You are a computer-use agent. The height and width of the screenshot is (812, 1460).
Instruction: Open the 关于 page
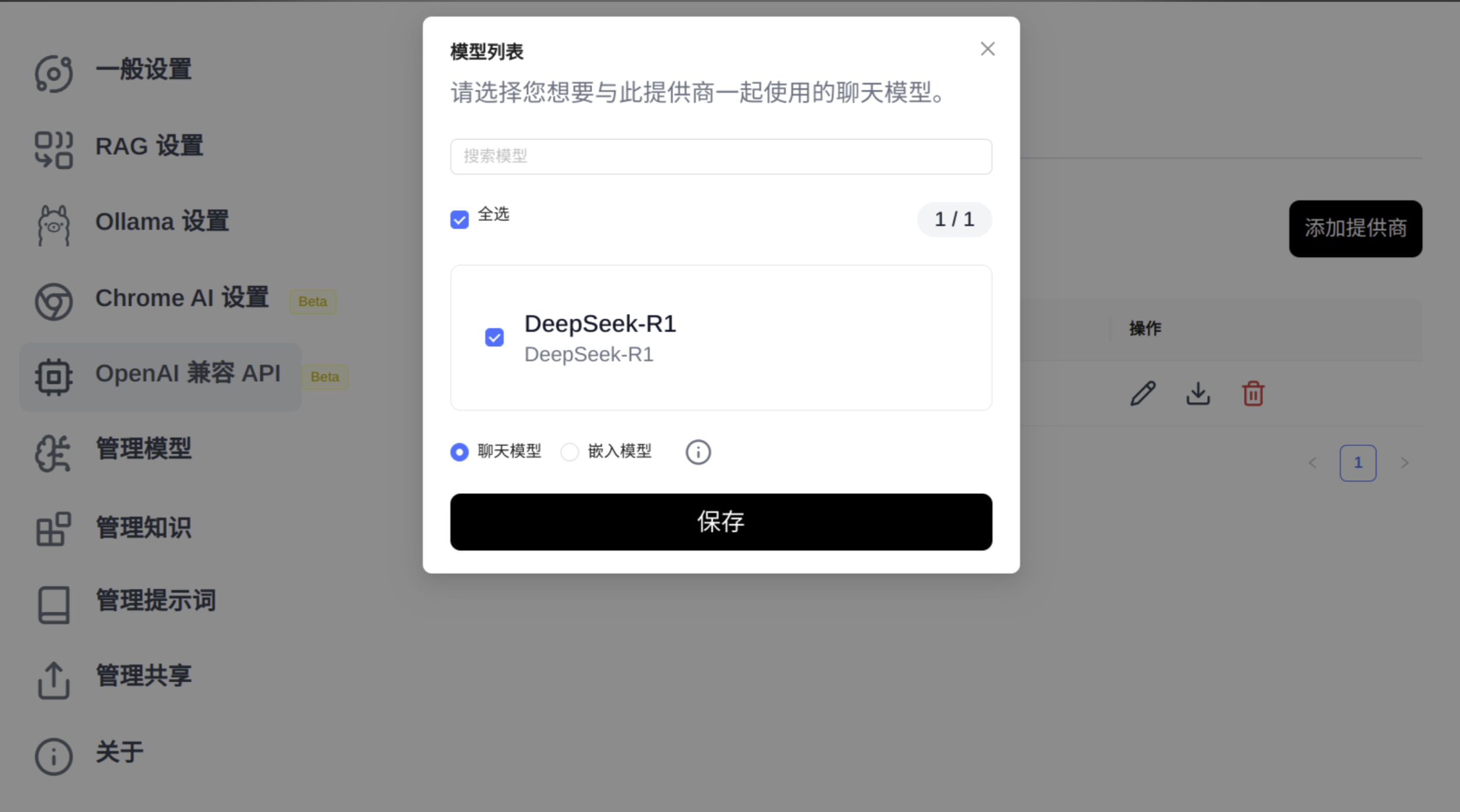(119, 752)
